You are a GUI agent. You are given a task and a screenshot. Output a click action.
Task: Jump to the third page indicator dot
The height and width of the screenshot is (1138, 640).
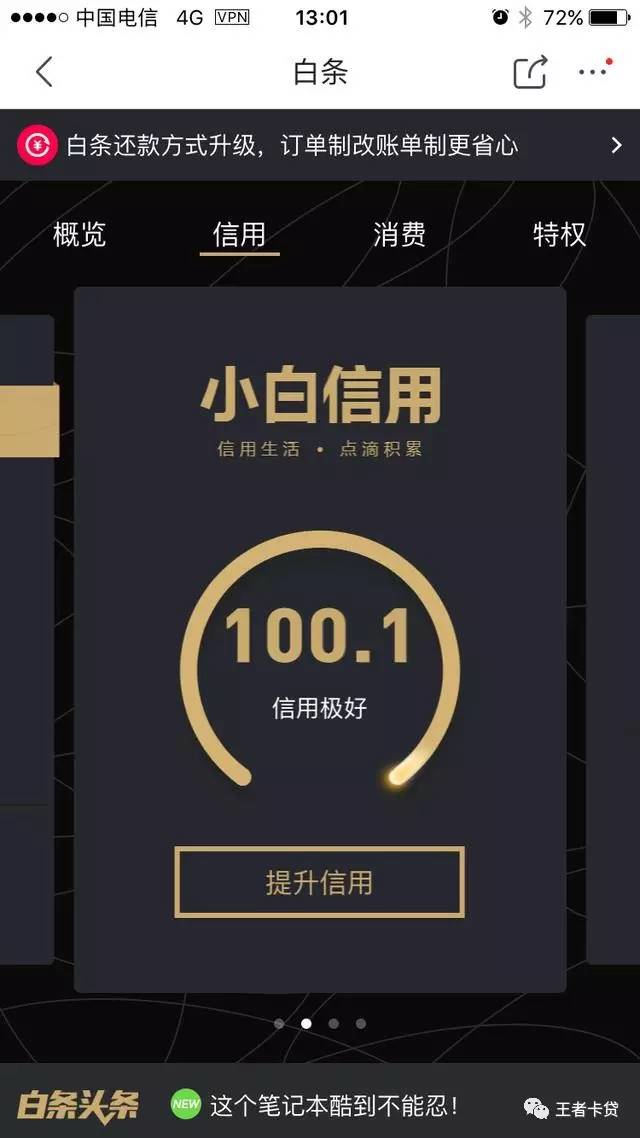(x=333, y=1023)
